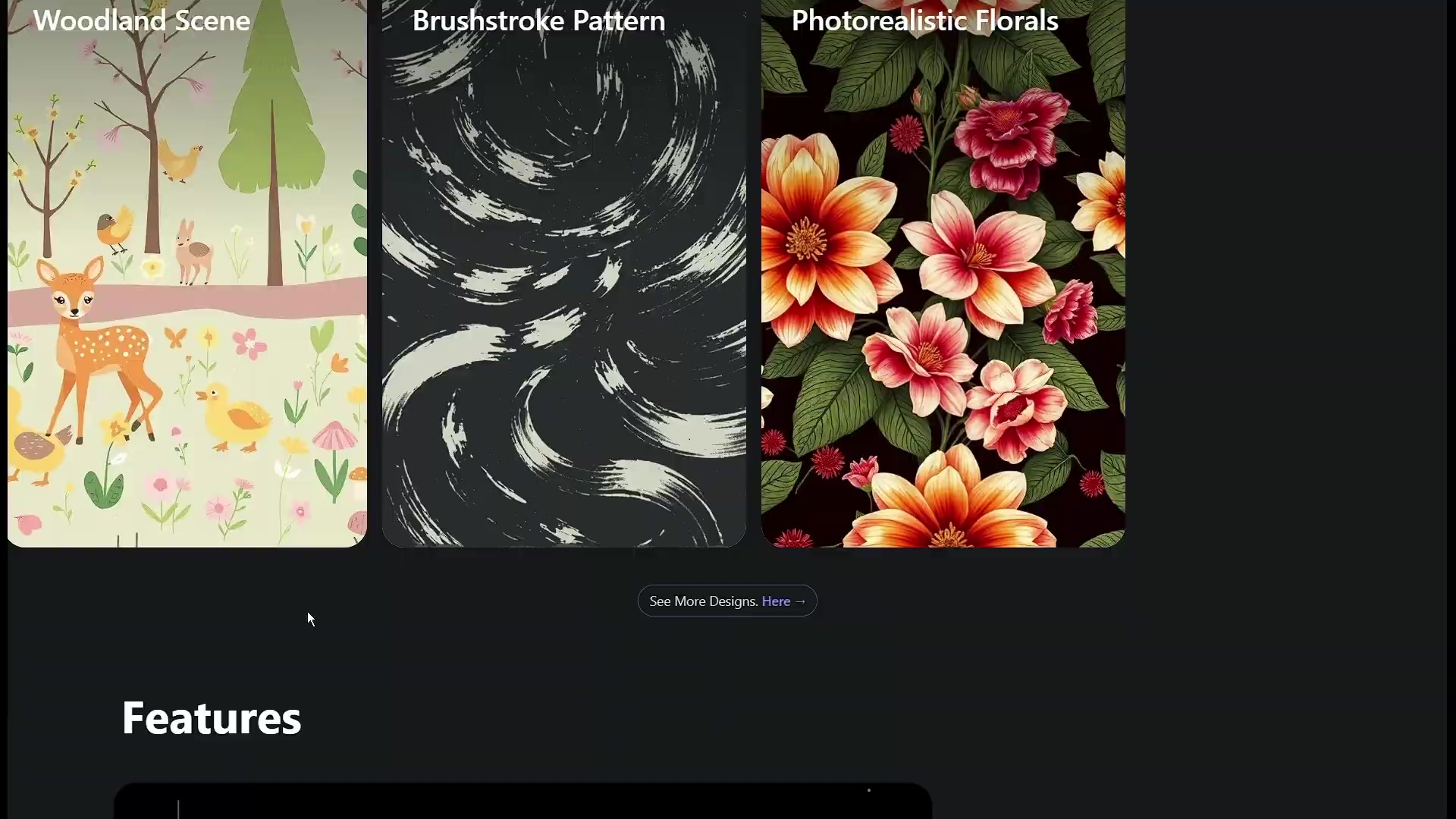This screenshot has height=819, width=1456.
Task: Open the Woodland Scene design card
Action: pos(187,273)
